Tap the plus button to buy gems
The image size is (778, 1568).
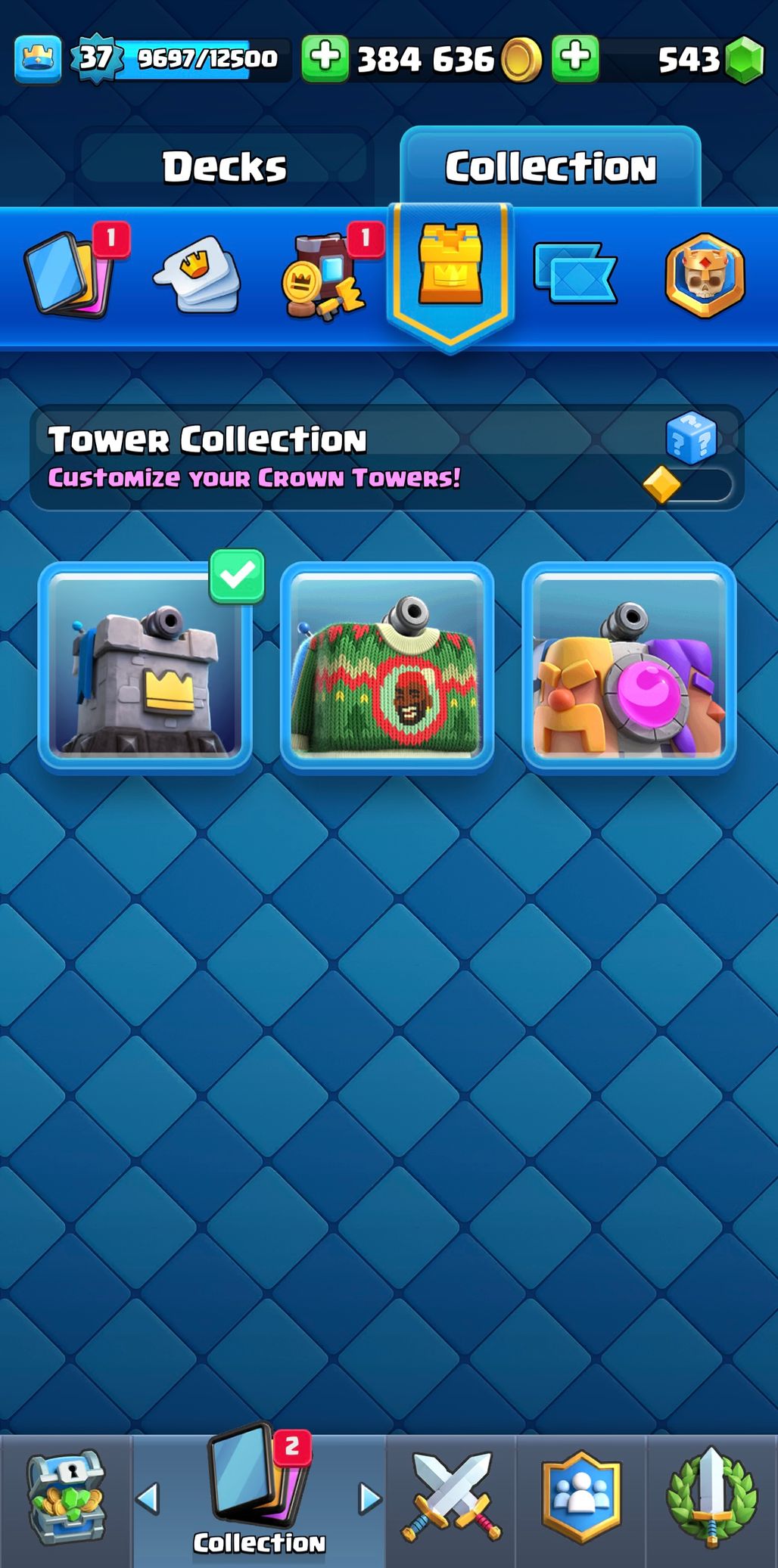point(575,58)
